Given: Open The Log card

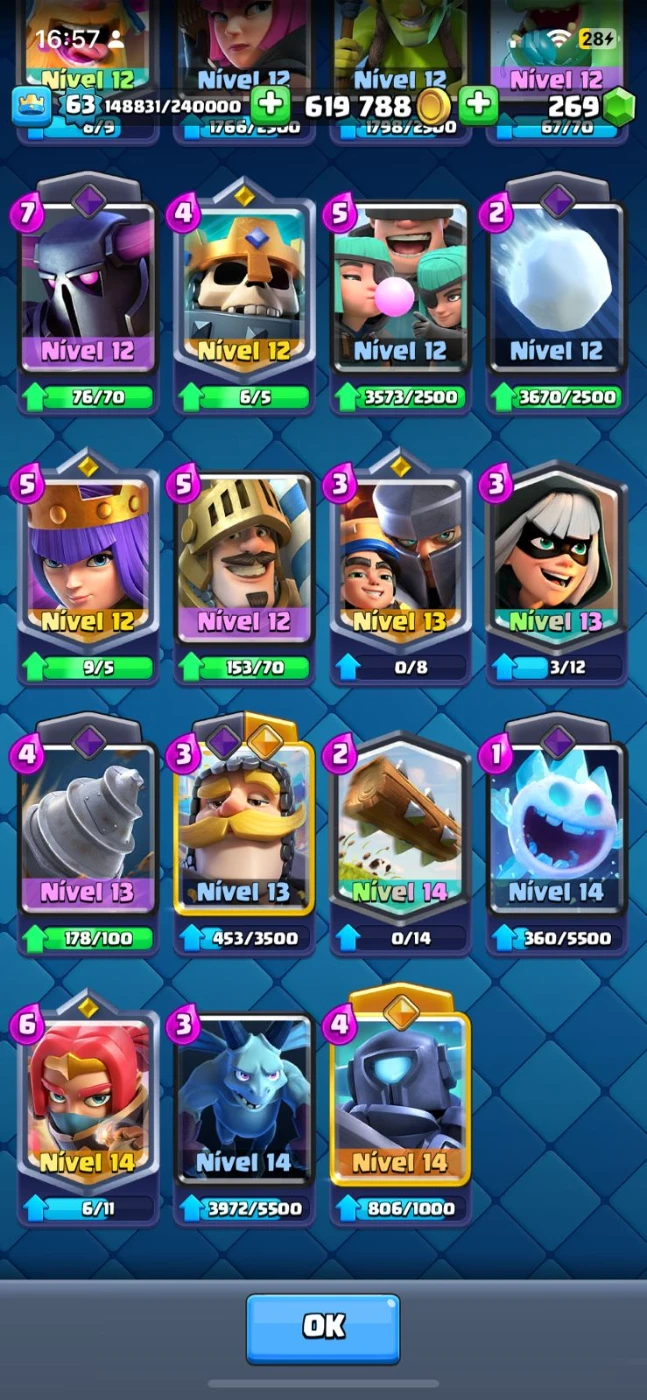Looking at the screenshot, I should pyautogui.click(x=400, y=830).
